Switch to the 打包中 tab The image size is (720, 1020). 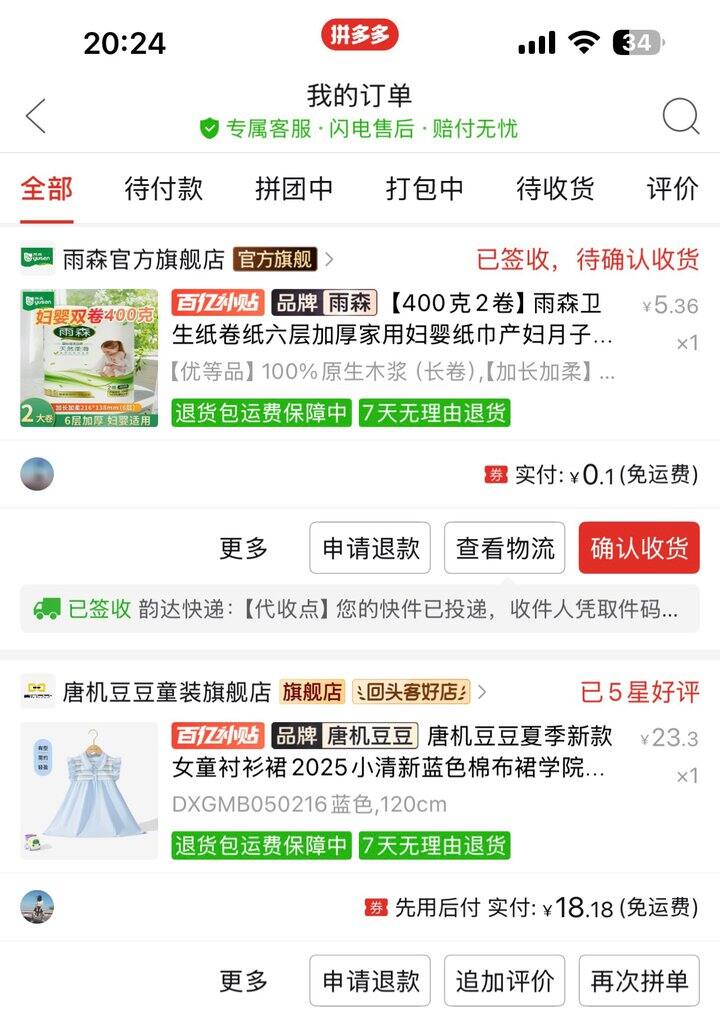[425, 188]
